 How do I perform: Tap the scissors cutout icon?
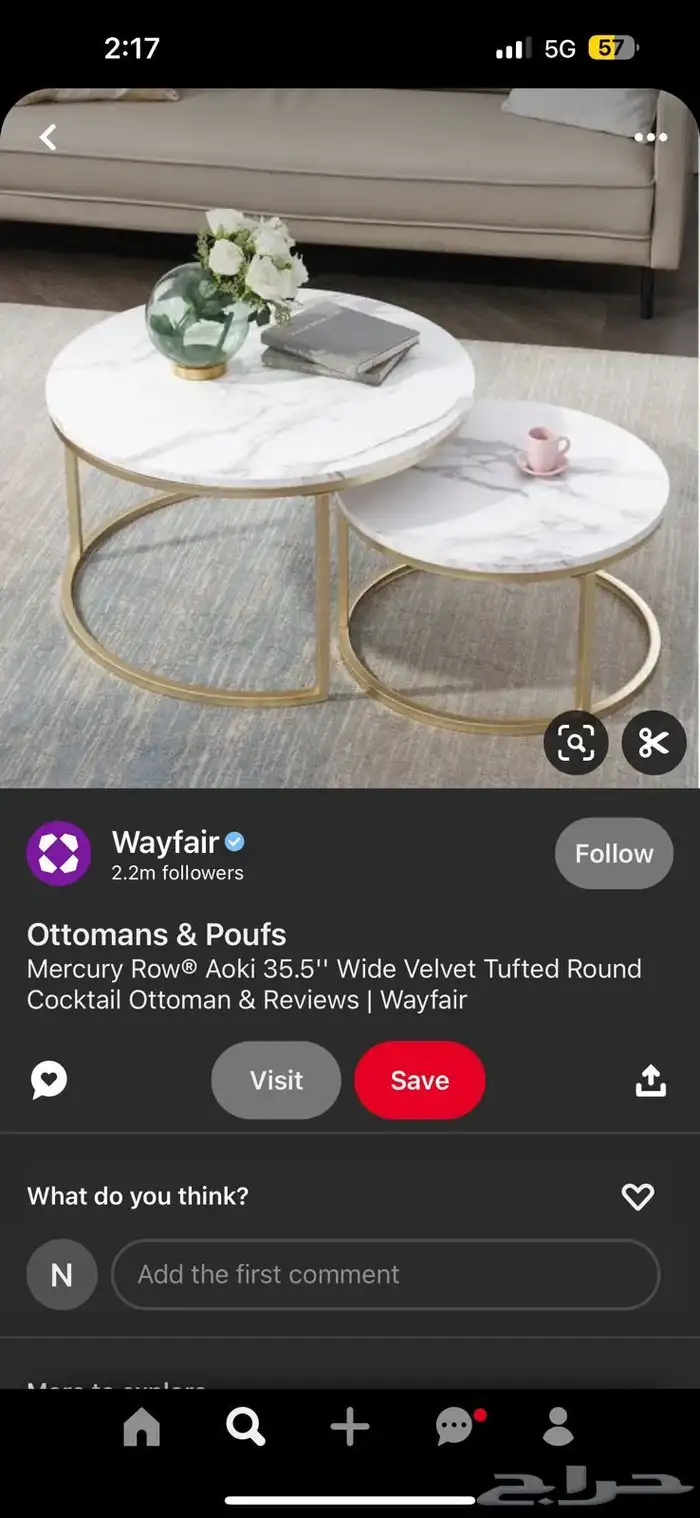(654, 743)
